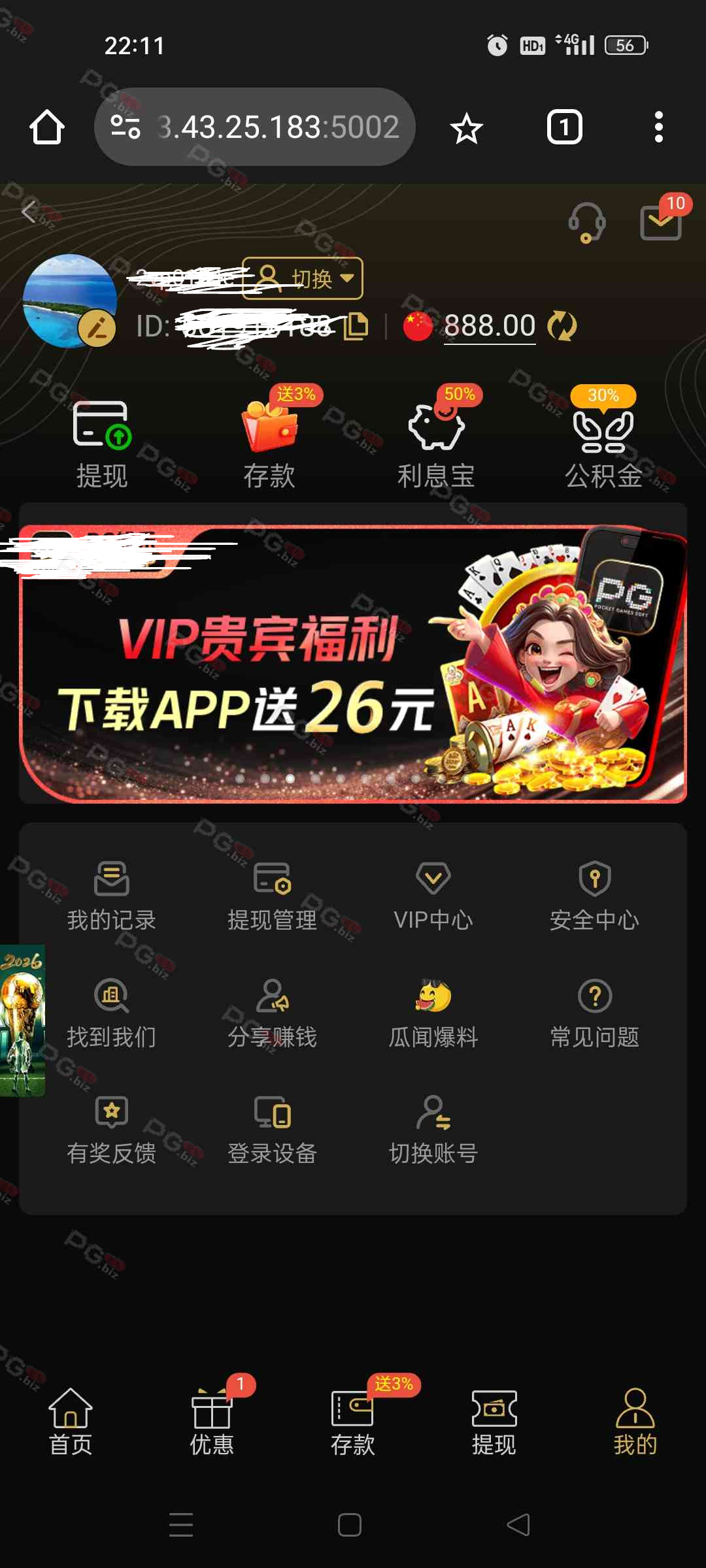Screen dimensions: 706x1568
Task: Open 登录设备 list
Action: tap(272, 1129)
